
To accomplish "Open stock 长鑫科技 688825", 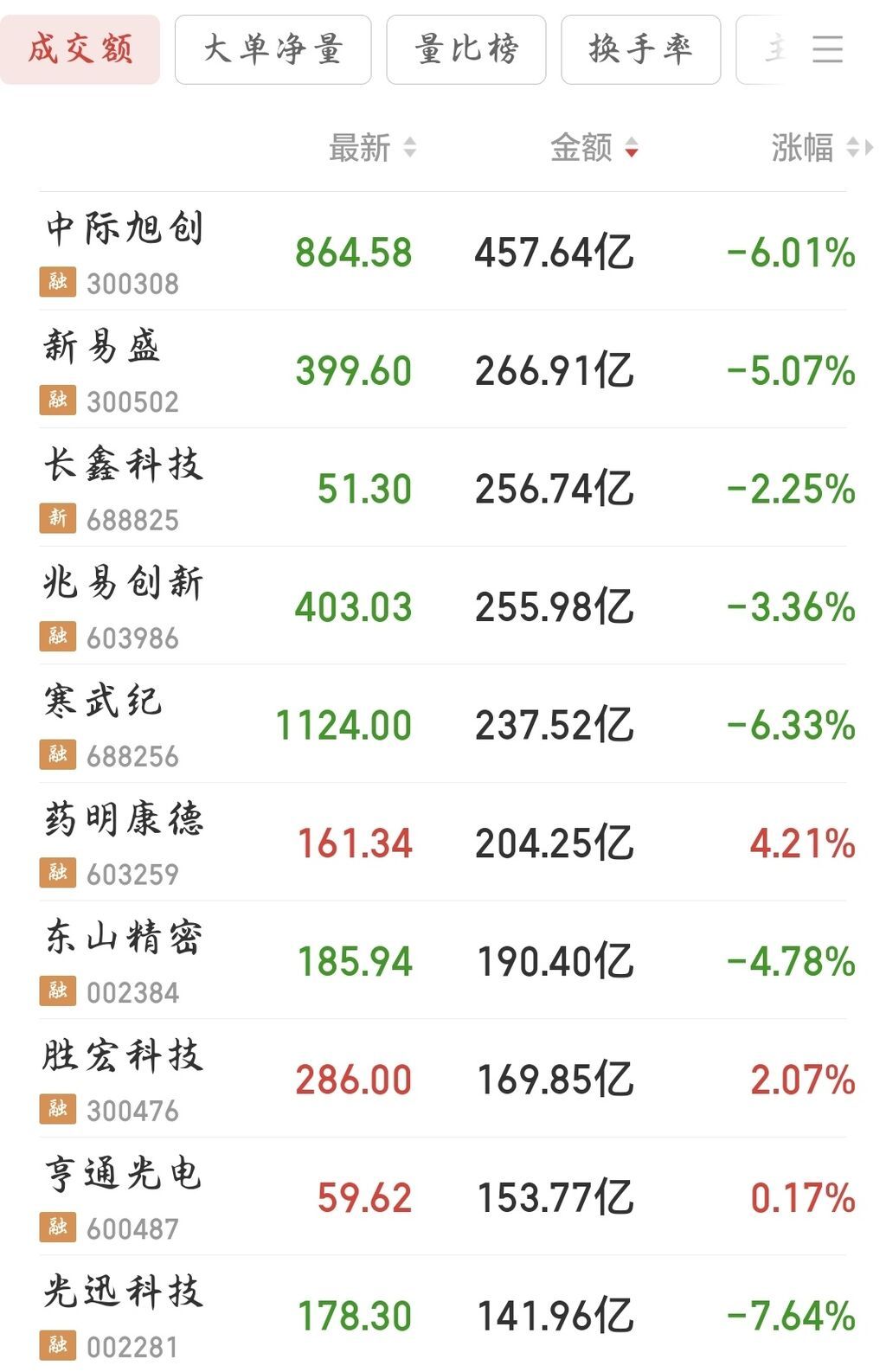I will coord(443,488).
